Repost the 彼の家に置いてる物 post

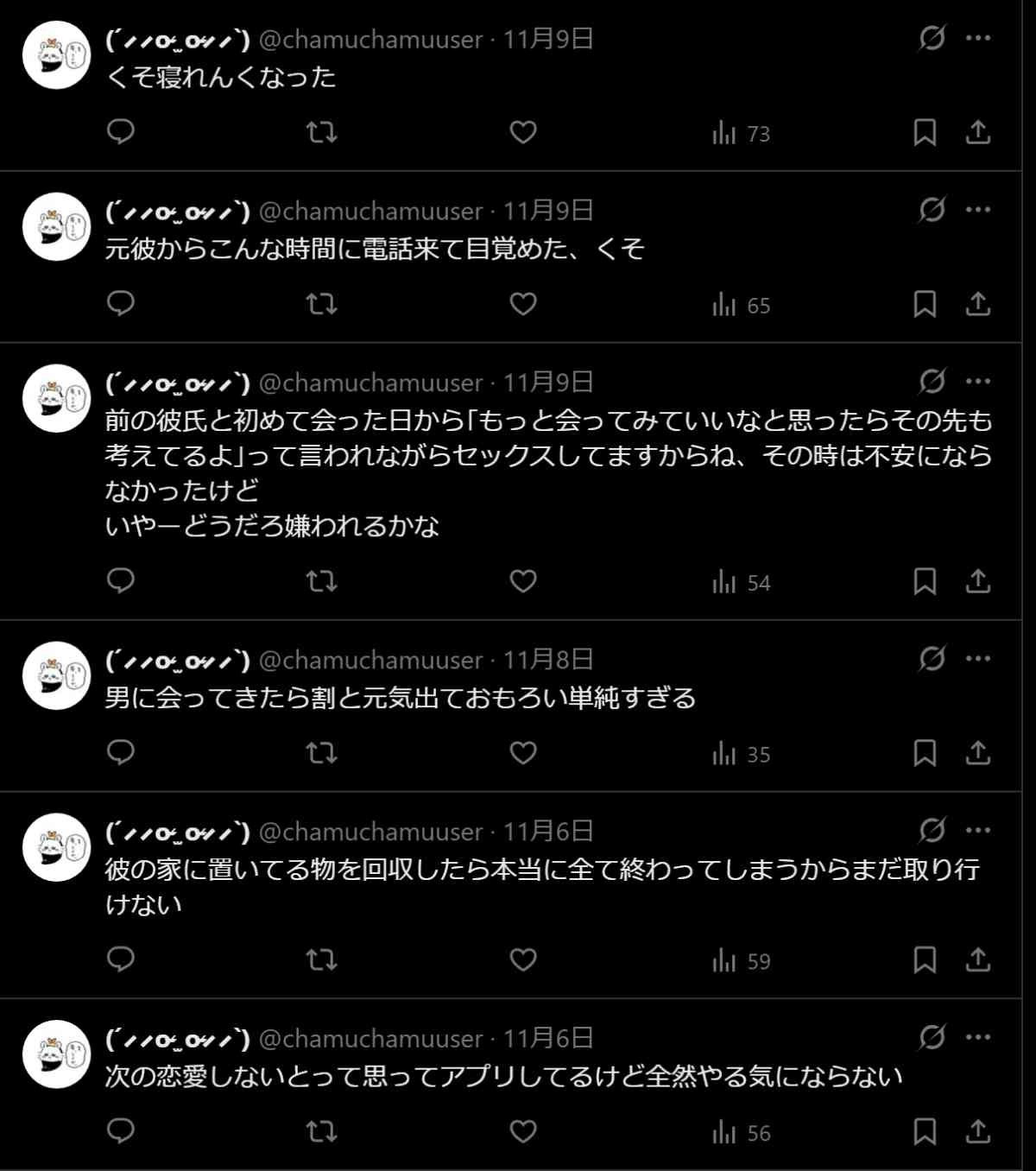pyautogui.click(x=321, y=959)
